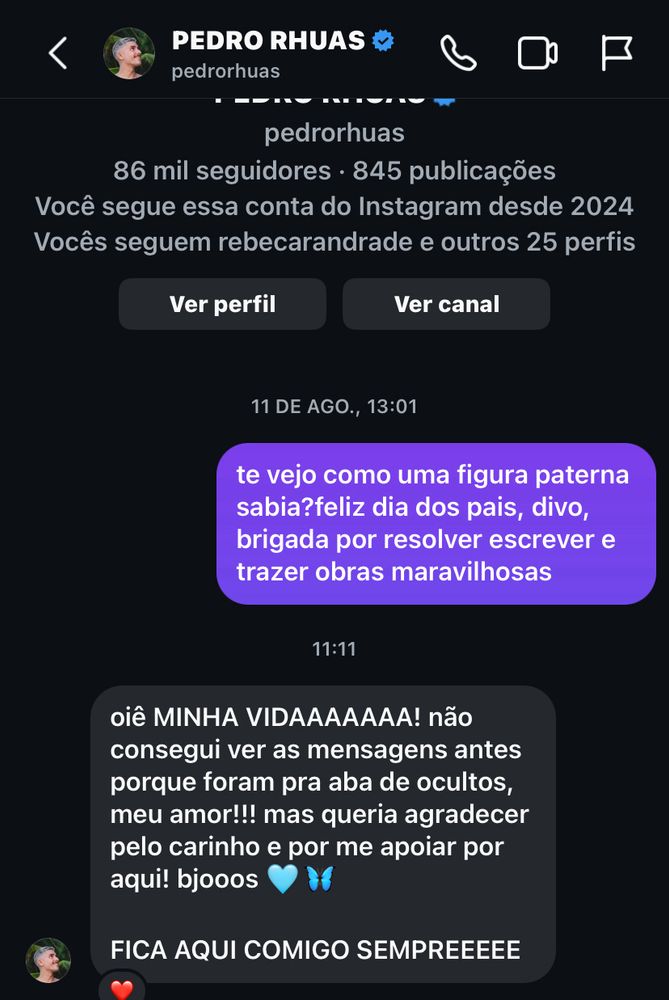Go back to the message list
This screenshot has height=1000, width=669.
pos(58,54)
